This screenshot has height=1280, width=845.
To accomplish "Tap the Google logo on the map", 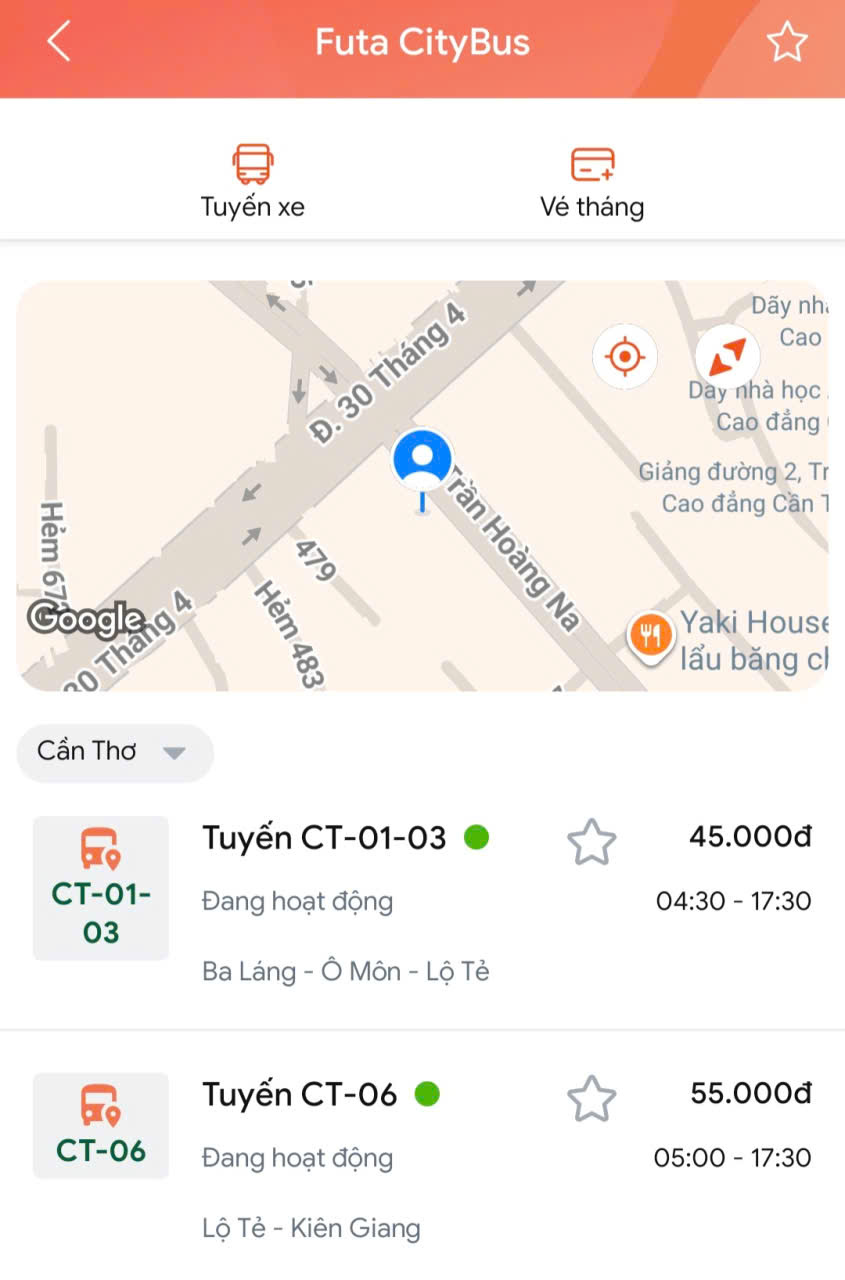I will [87, 620].
